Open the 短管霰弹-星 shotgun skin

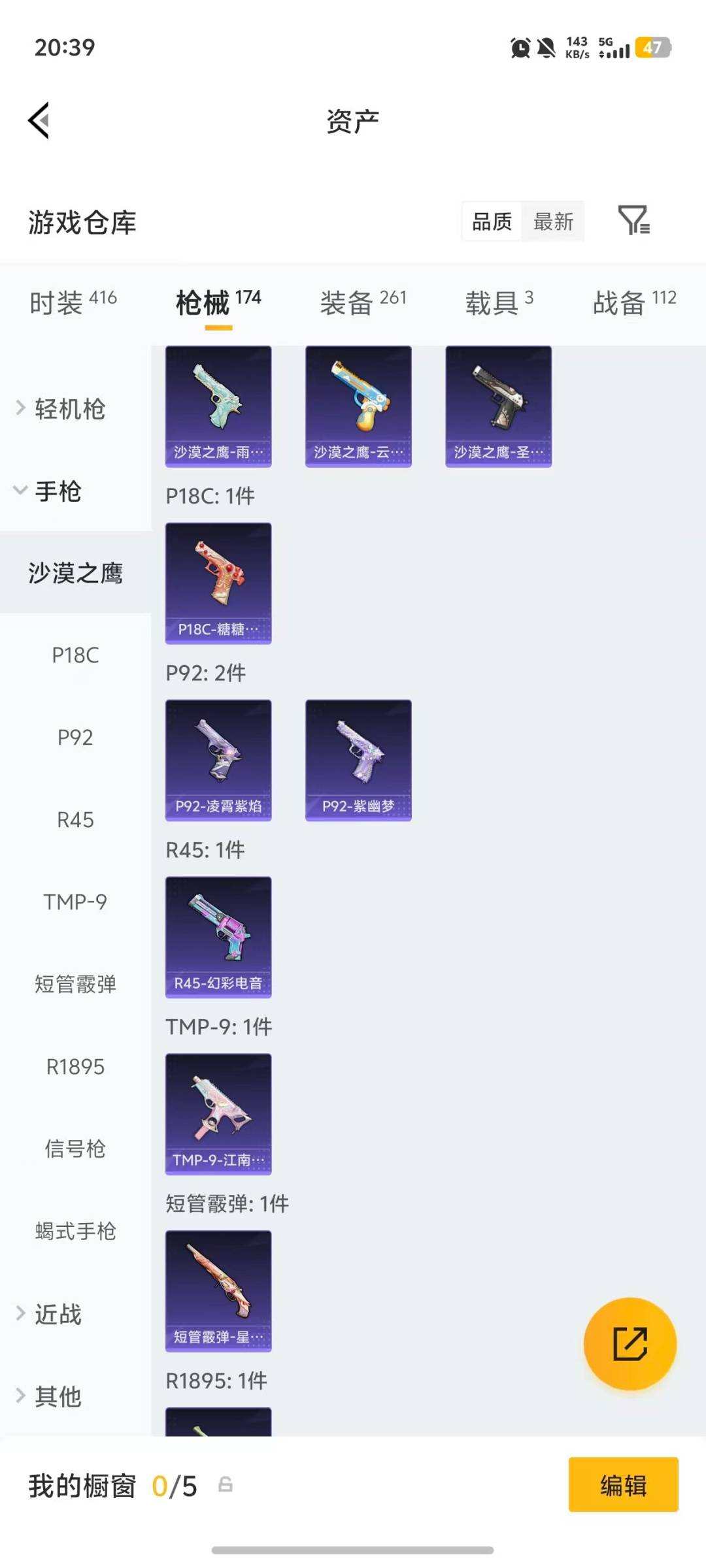point(218,1290)
